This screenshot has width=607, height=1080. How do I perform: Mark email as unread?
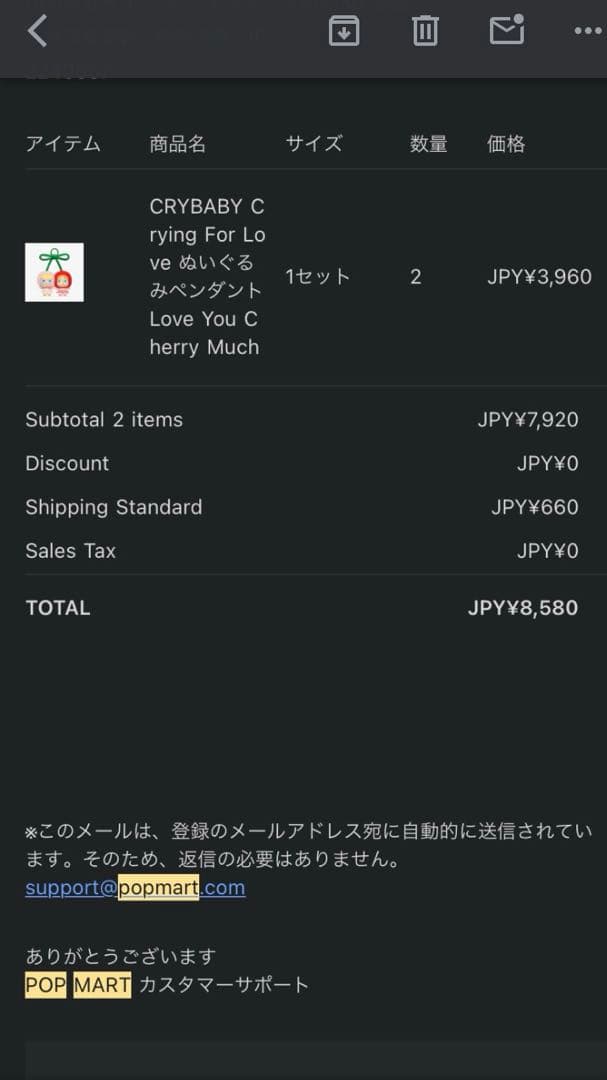(507, 31)
